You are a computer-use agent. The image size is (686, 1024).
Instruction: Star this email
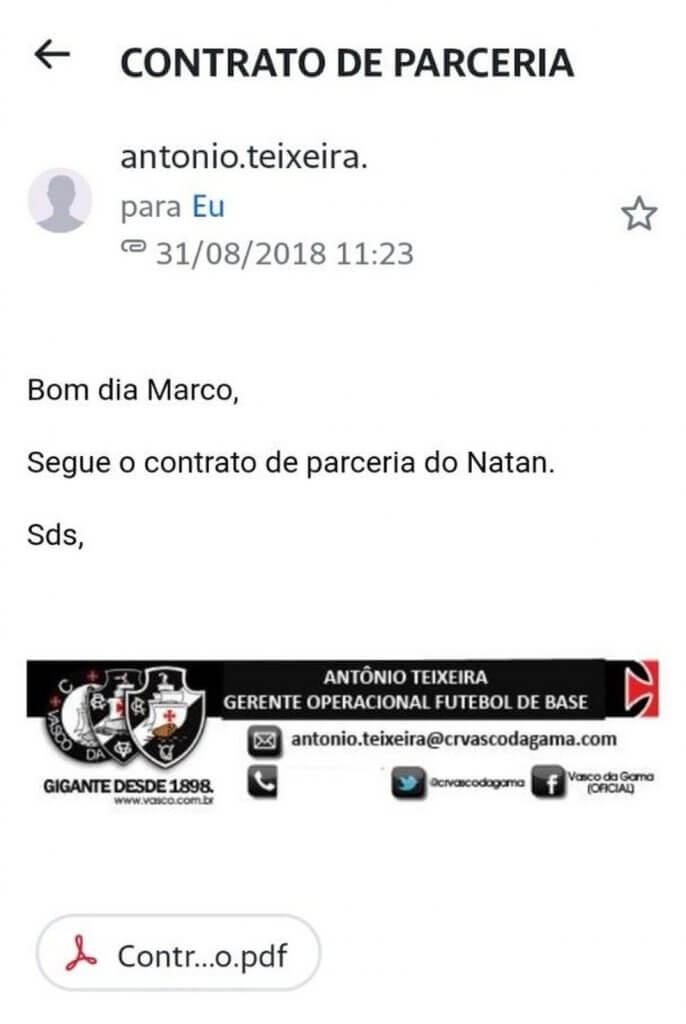coord(638,213)
